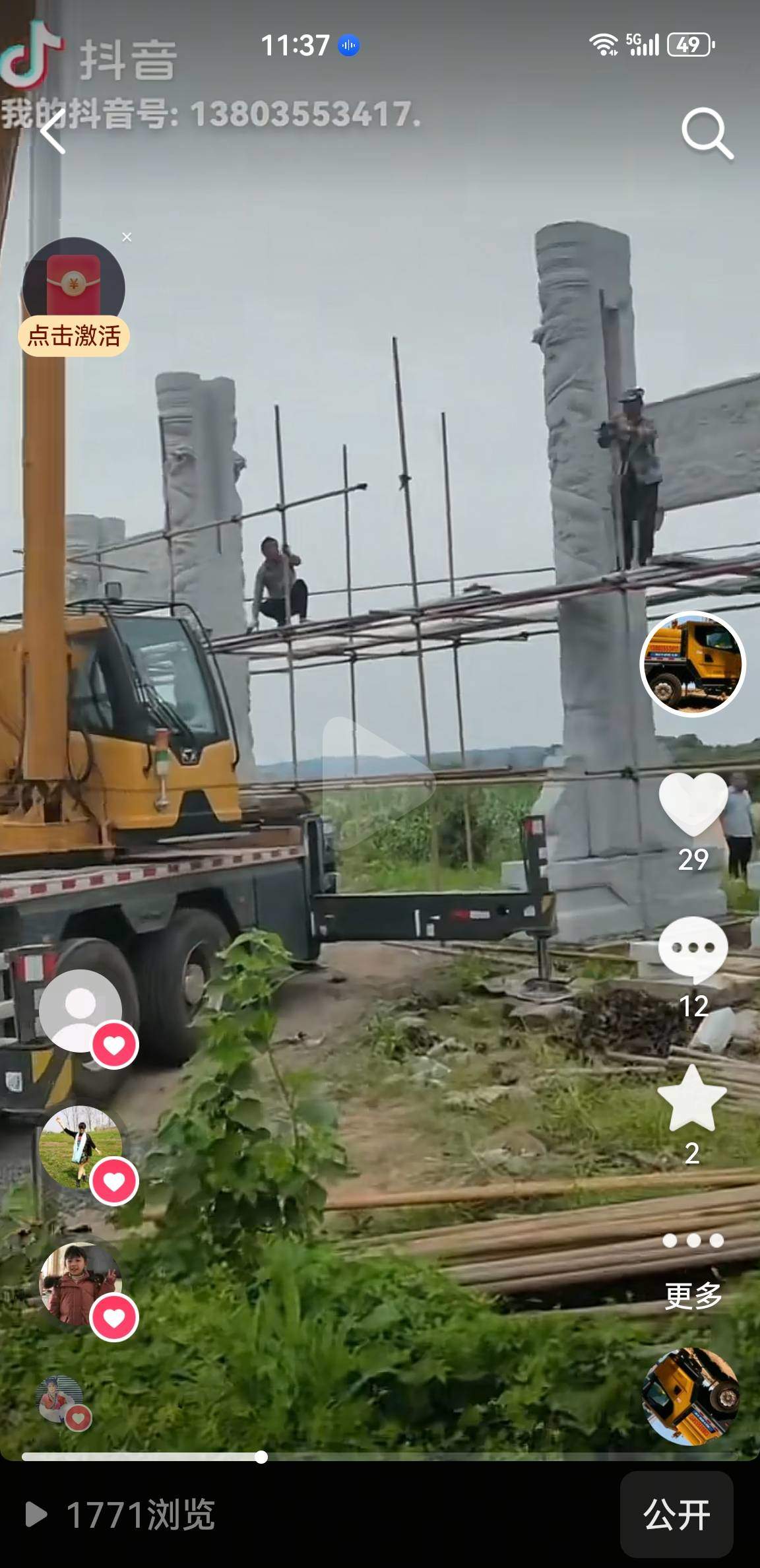Image resolution: width=760 pixels, height=1568 pixels.
Task: Dismiss the red envelope popup
Action: click(x=127, y=237)
